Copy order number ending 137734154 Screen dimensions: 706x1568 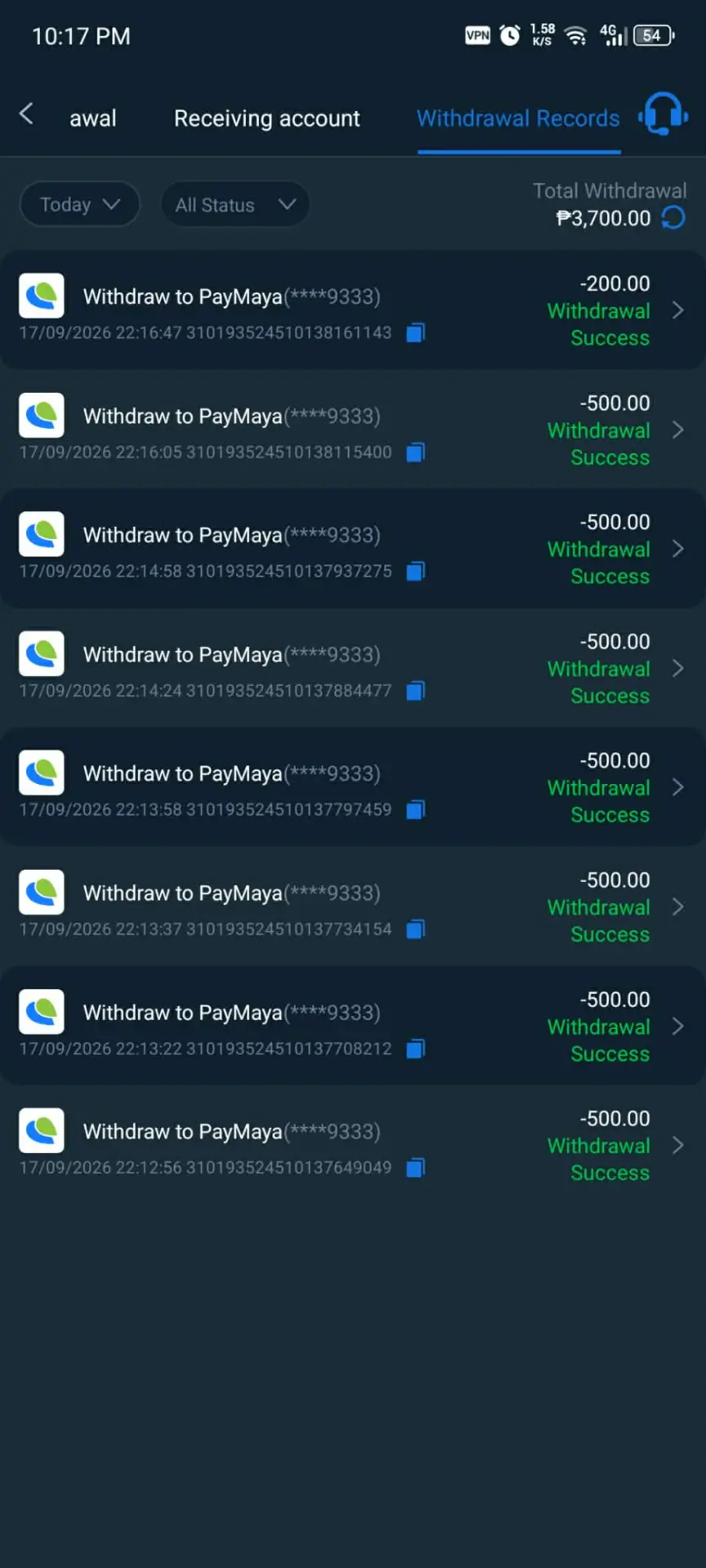coord(415,929)
